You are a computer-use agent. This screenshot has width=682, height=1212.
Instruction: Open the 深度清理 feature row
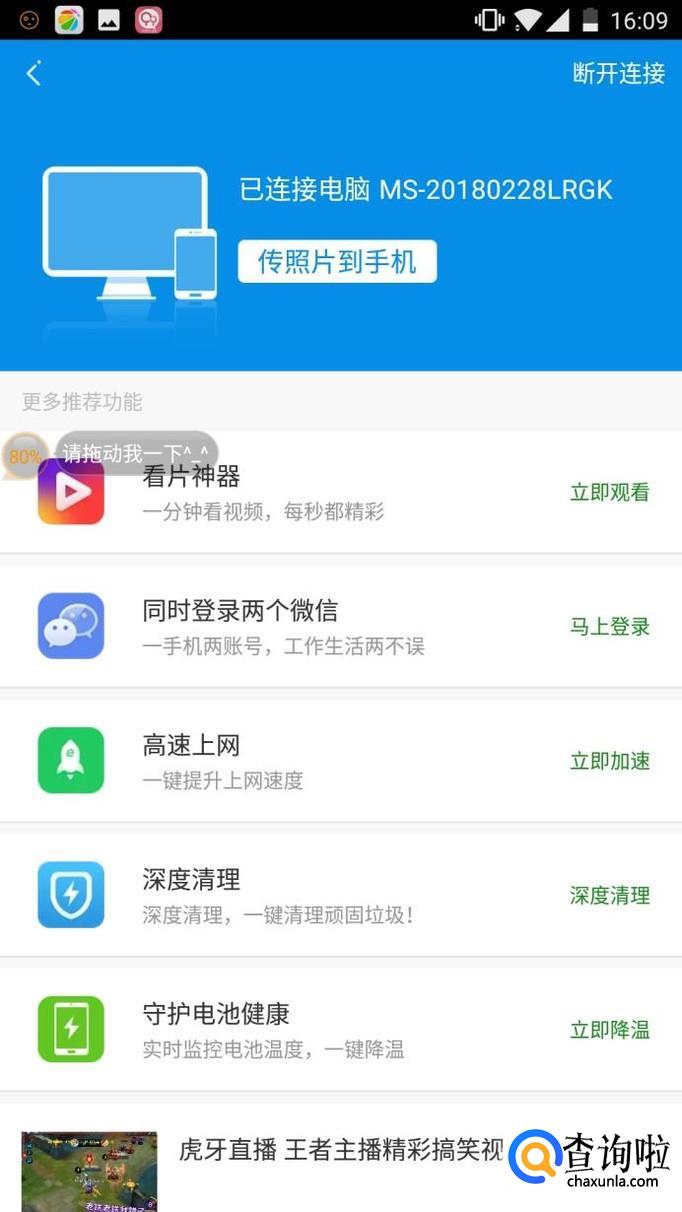pos(341,895)
